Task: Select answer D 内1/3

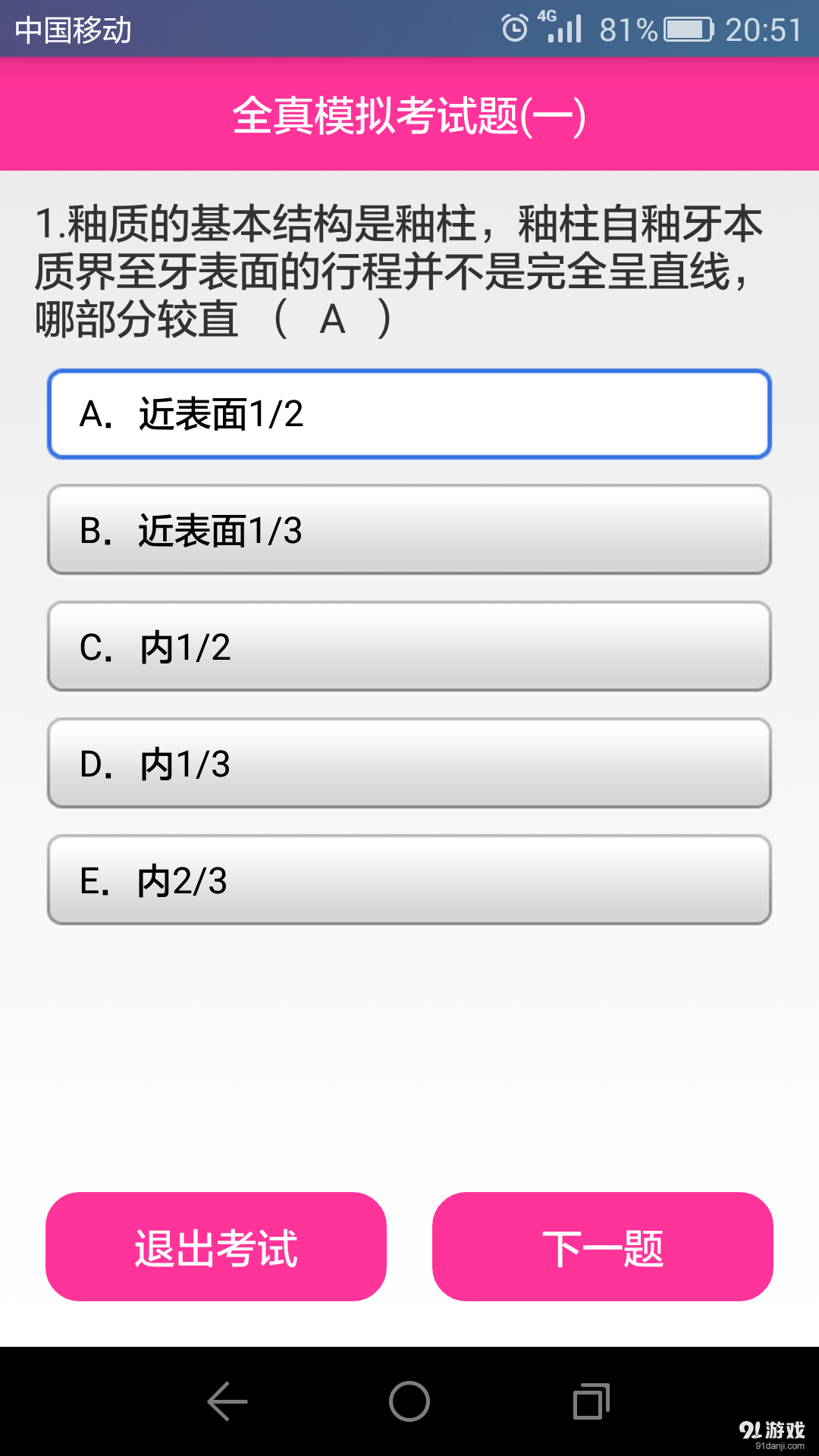Action: (409, 764)
